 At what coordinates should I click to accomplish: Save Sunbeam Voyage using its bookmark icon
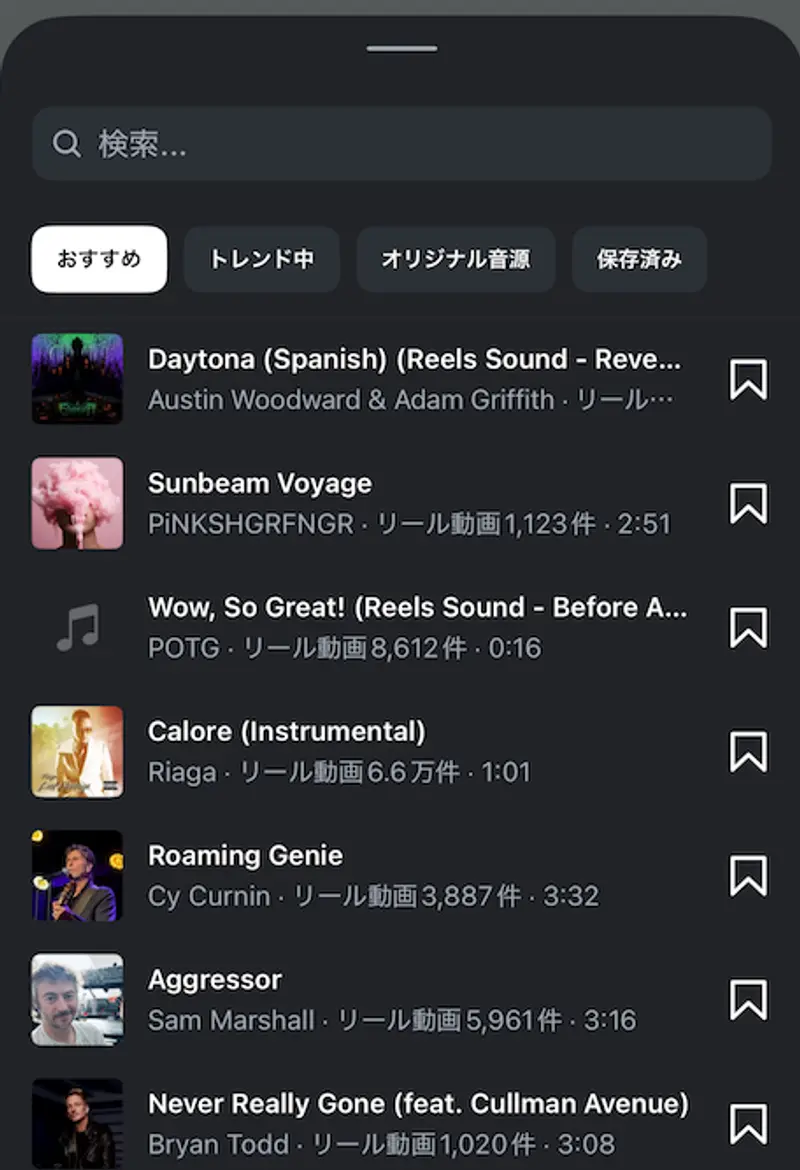(x=748, y=503)
